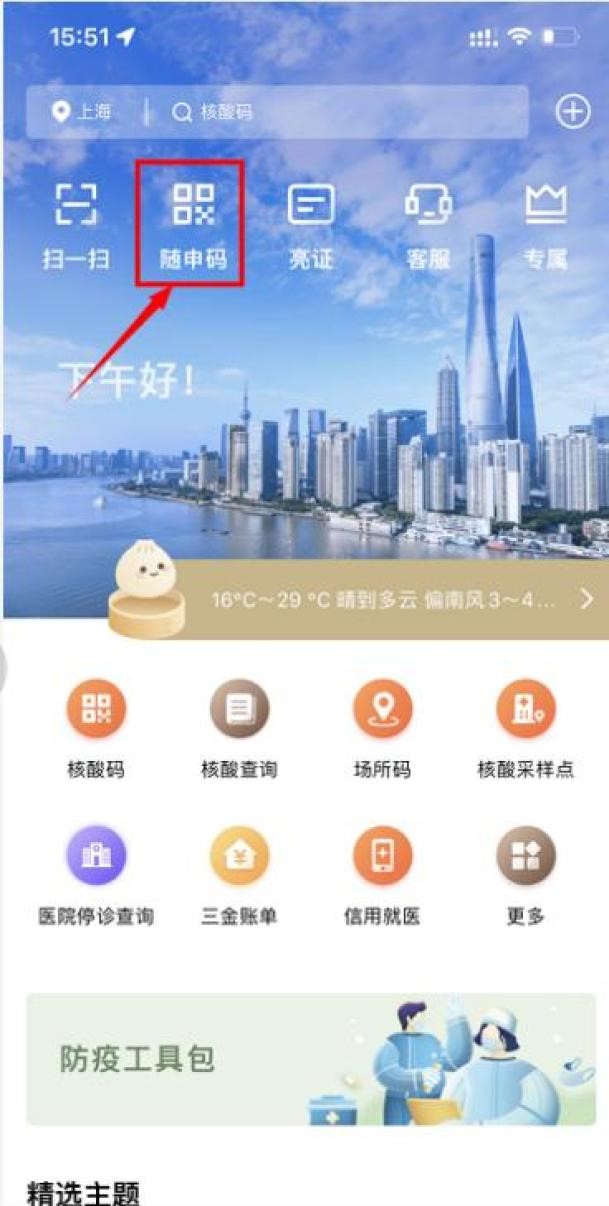
Task: Contact 客服 support
Action: tap(428, 226)
